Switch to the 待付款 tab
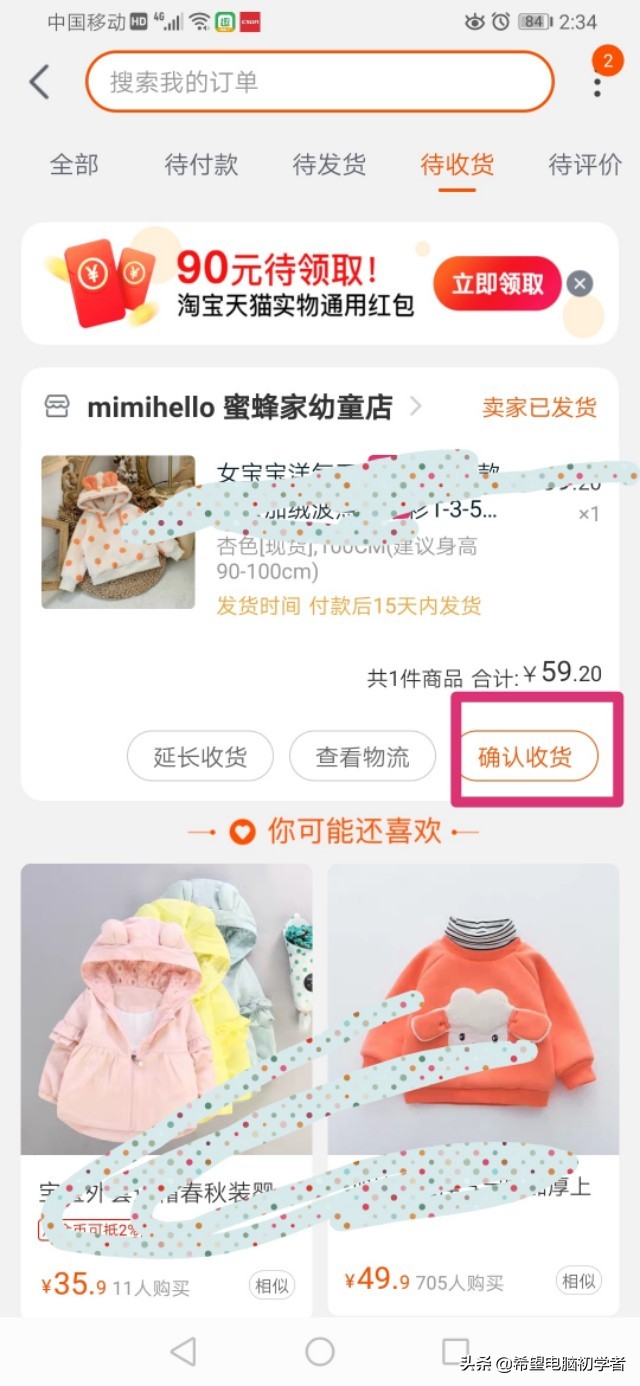 pos(201,164)
